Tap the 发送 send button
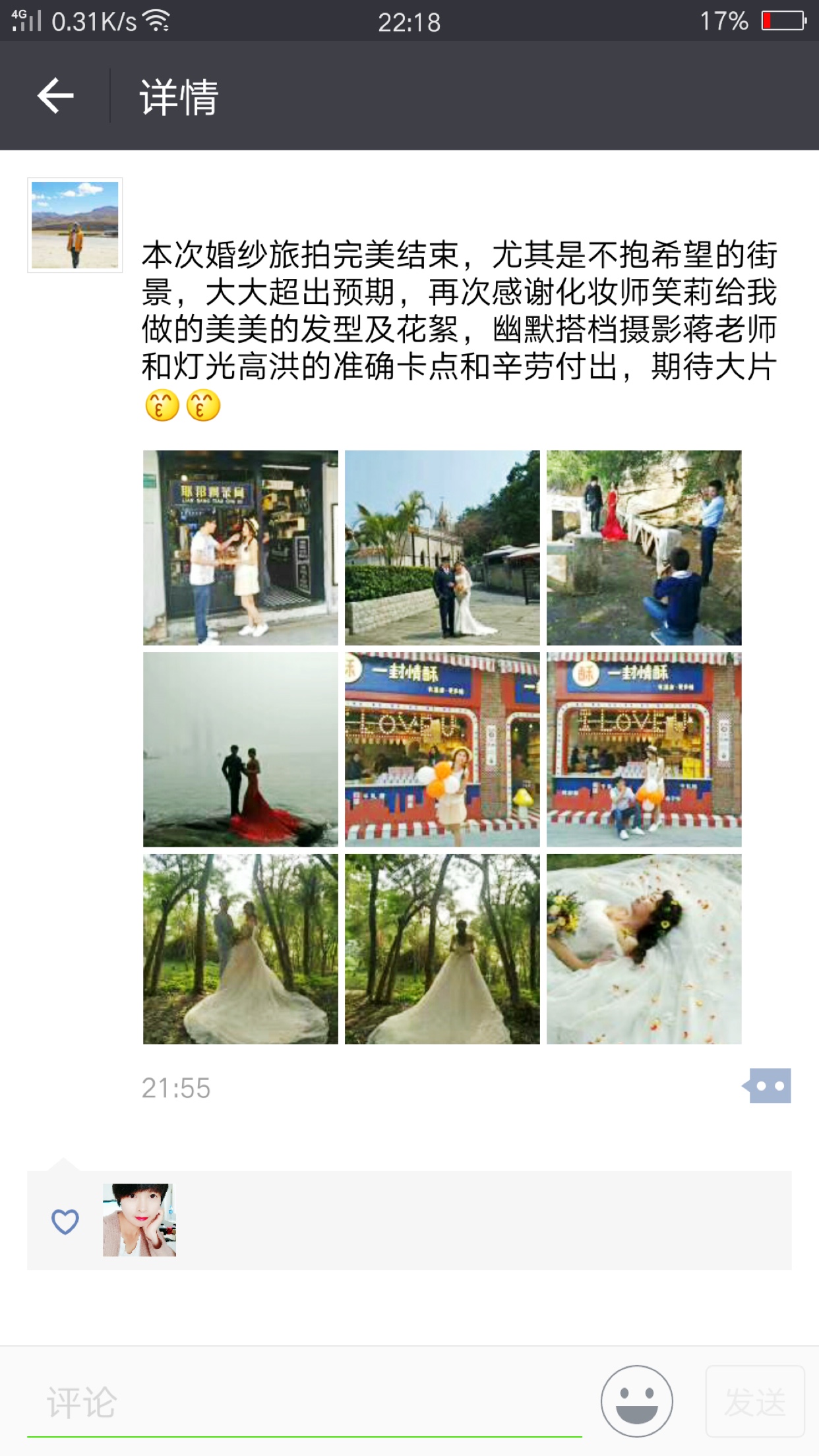This screenshot has width=819, height=1456. tap(755, 1401)
